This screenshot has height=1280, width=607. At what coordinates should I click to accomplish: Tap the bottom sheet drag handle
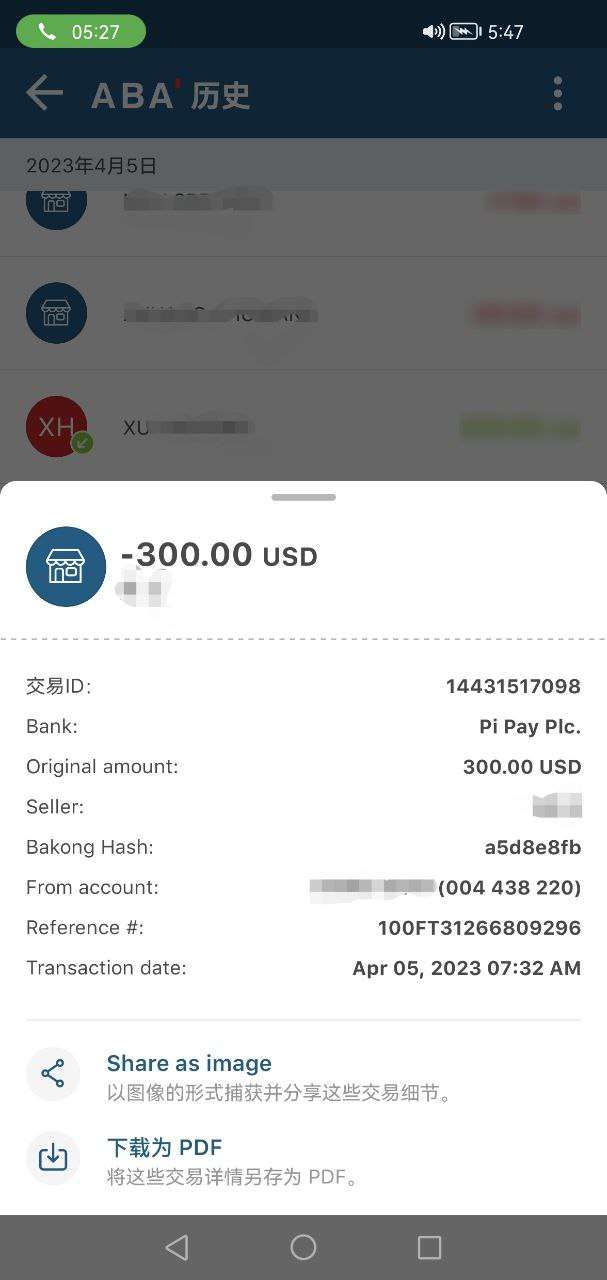point(303,497)
